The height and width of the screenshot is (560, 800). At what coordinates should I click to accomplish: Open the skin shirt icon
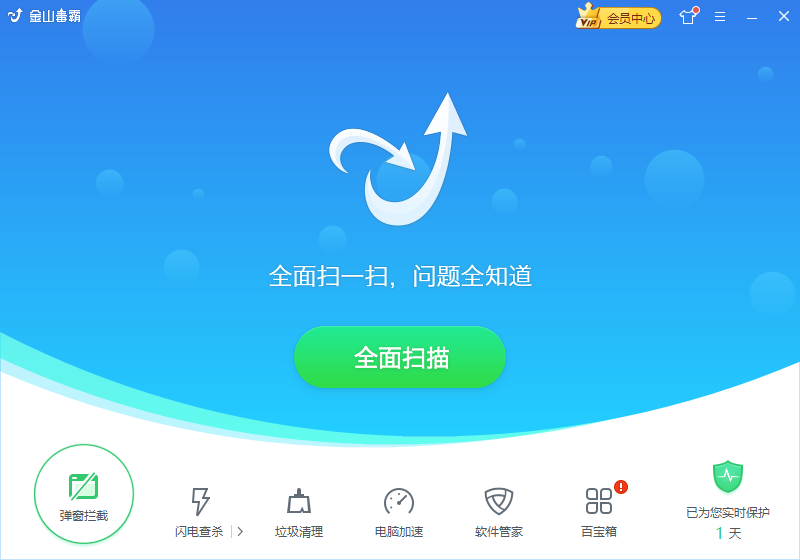point(687,17)
